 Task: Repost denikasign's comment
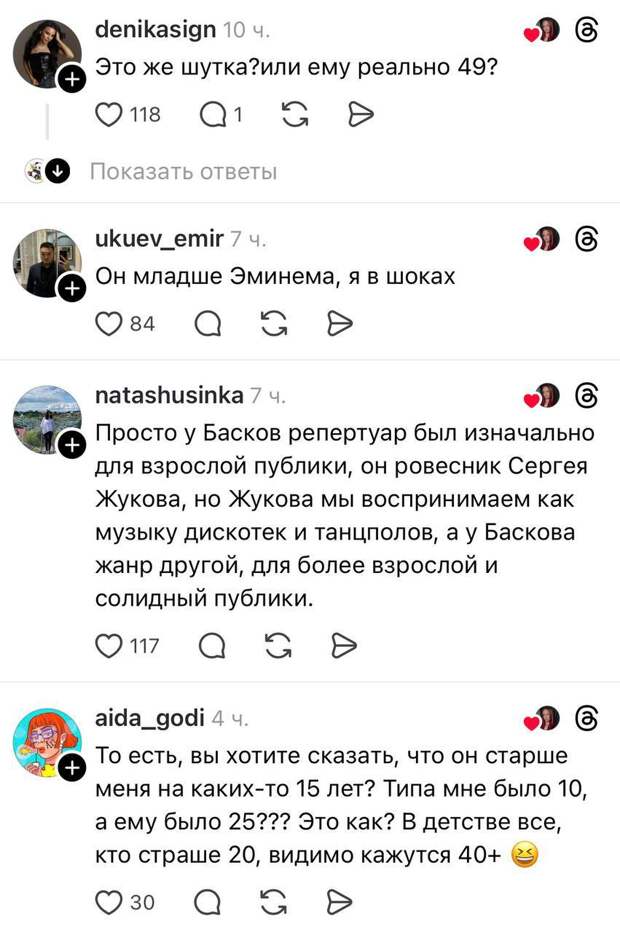294,116
